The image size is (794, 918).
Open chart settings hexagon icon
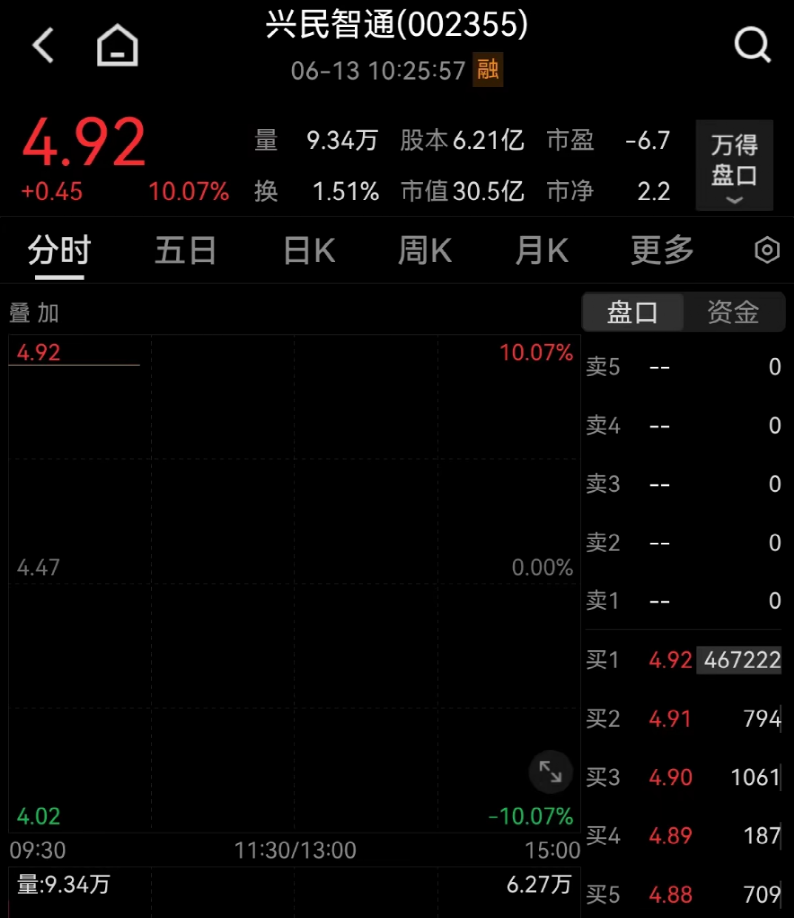click(x=767, y=251)
